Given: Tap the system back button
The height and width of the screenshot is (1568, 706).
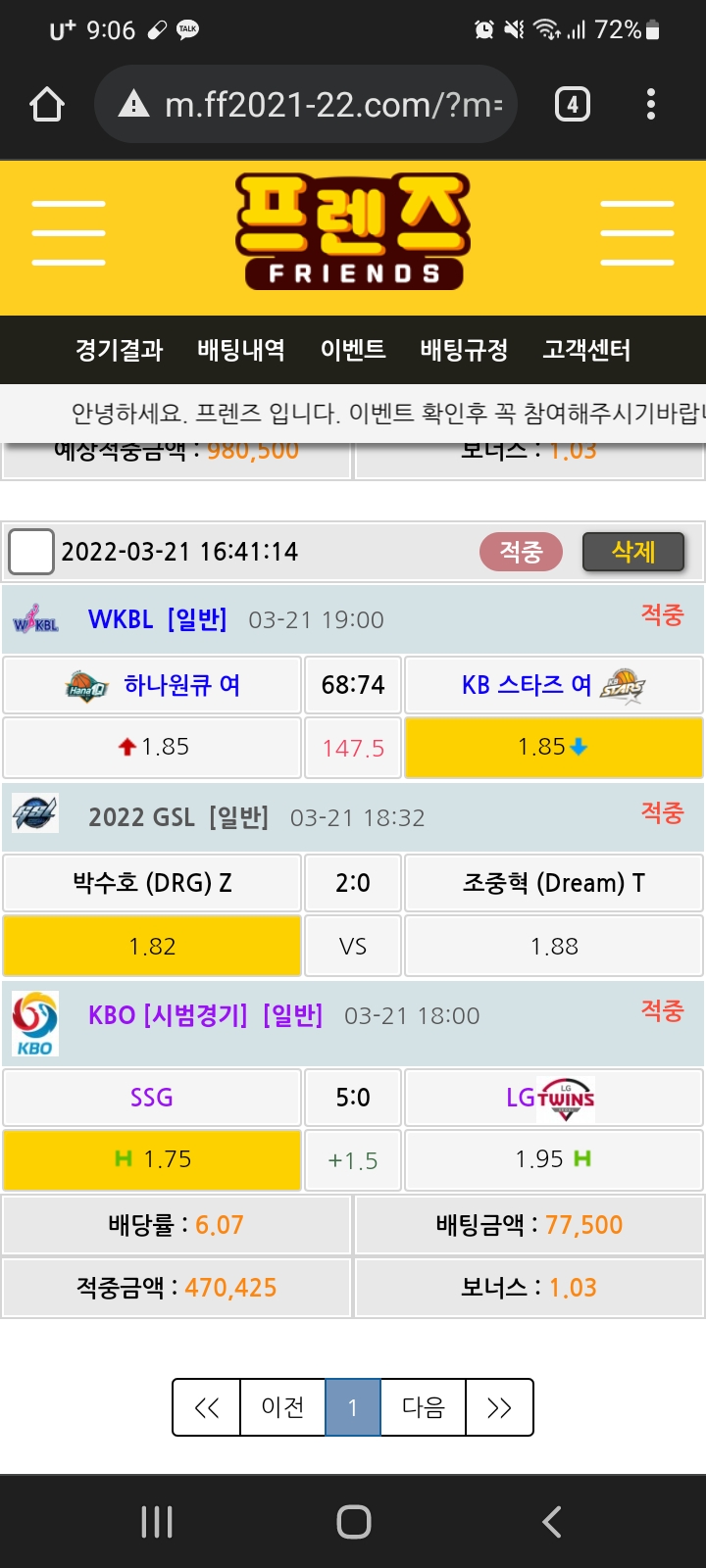Looking at the screenshot, I should 552,1522.
